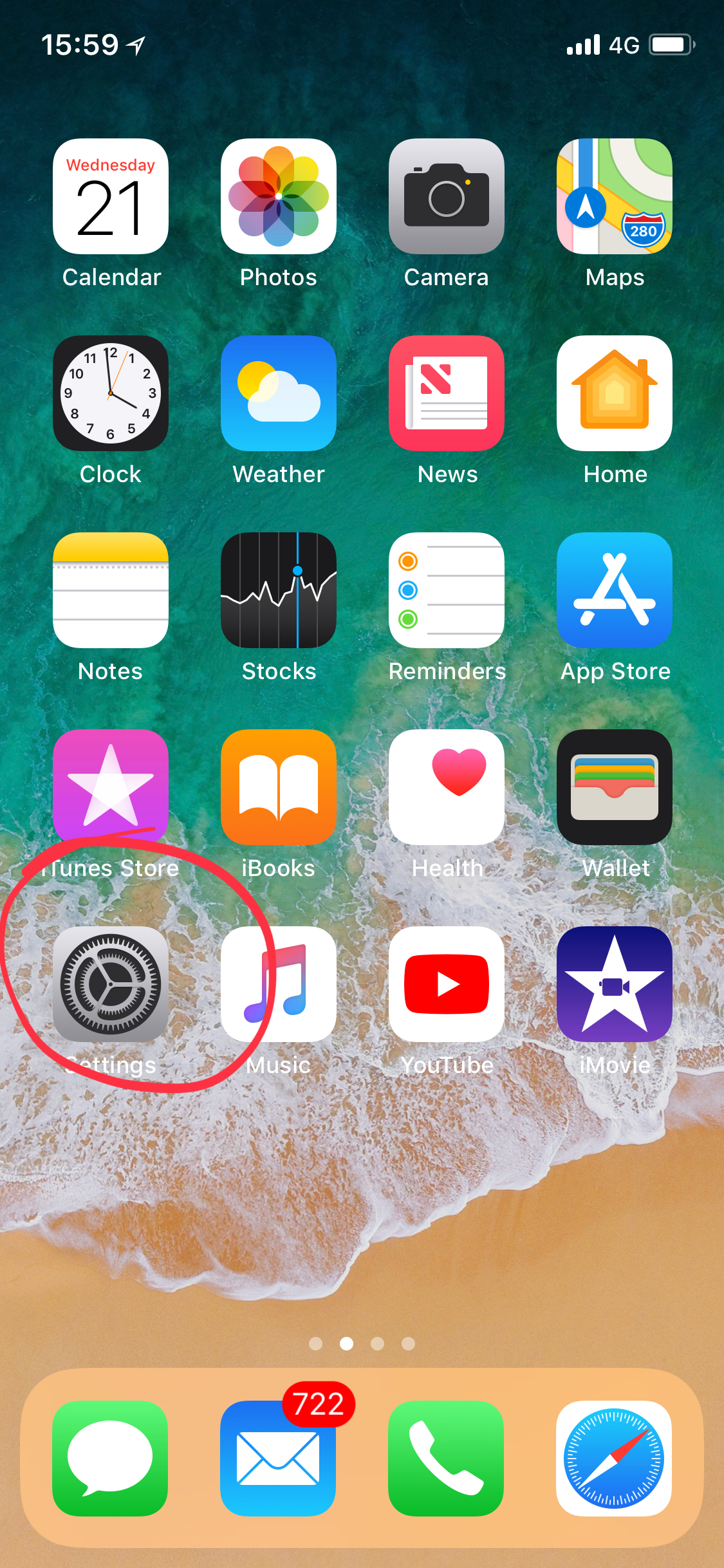Screen dimensions: 724x1568
Task: Launch the Home app
Action: point(614,393)
